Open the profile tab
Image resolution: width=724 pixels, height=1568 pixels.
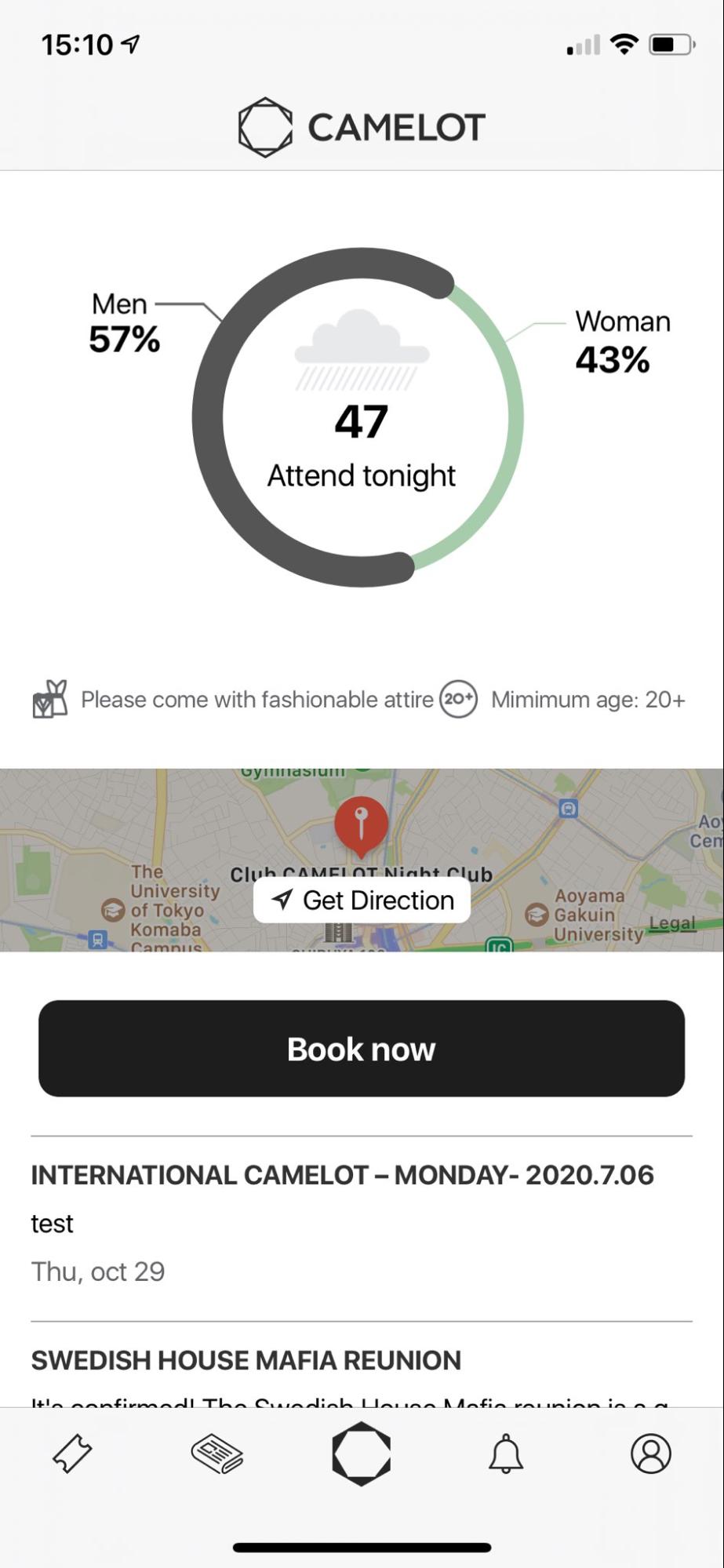point(651,1453)
